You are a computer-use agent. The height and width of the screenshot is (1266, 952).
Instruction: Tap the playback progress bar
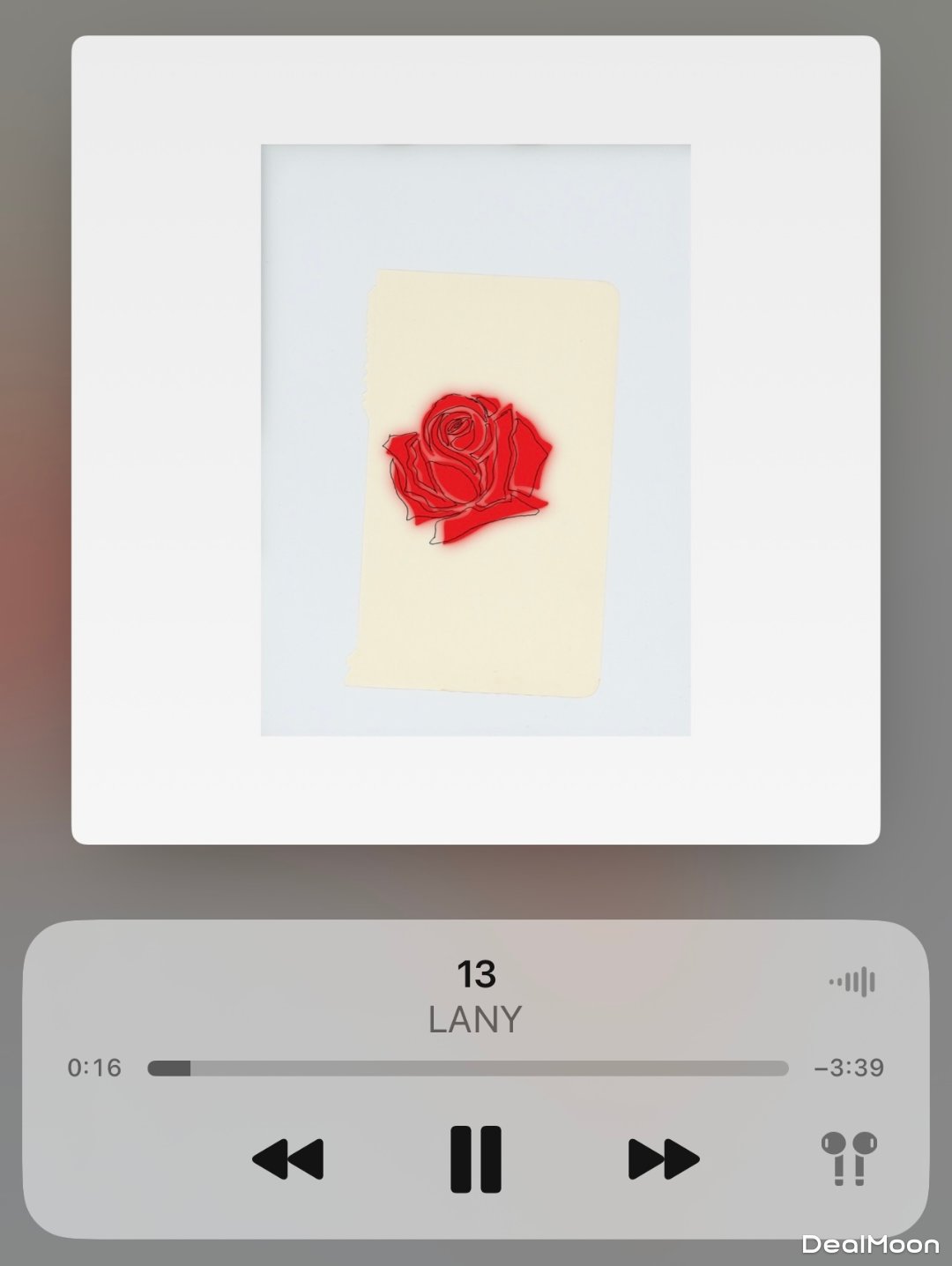coord(467,1069)
